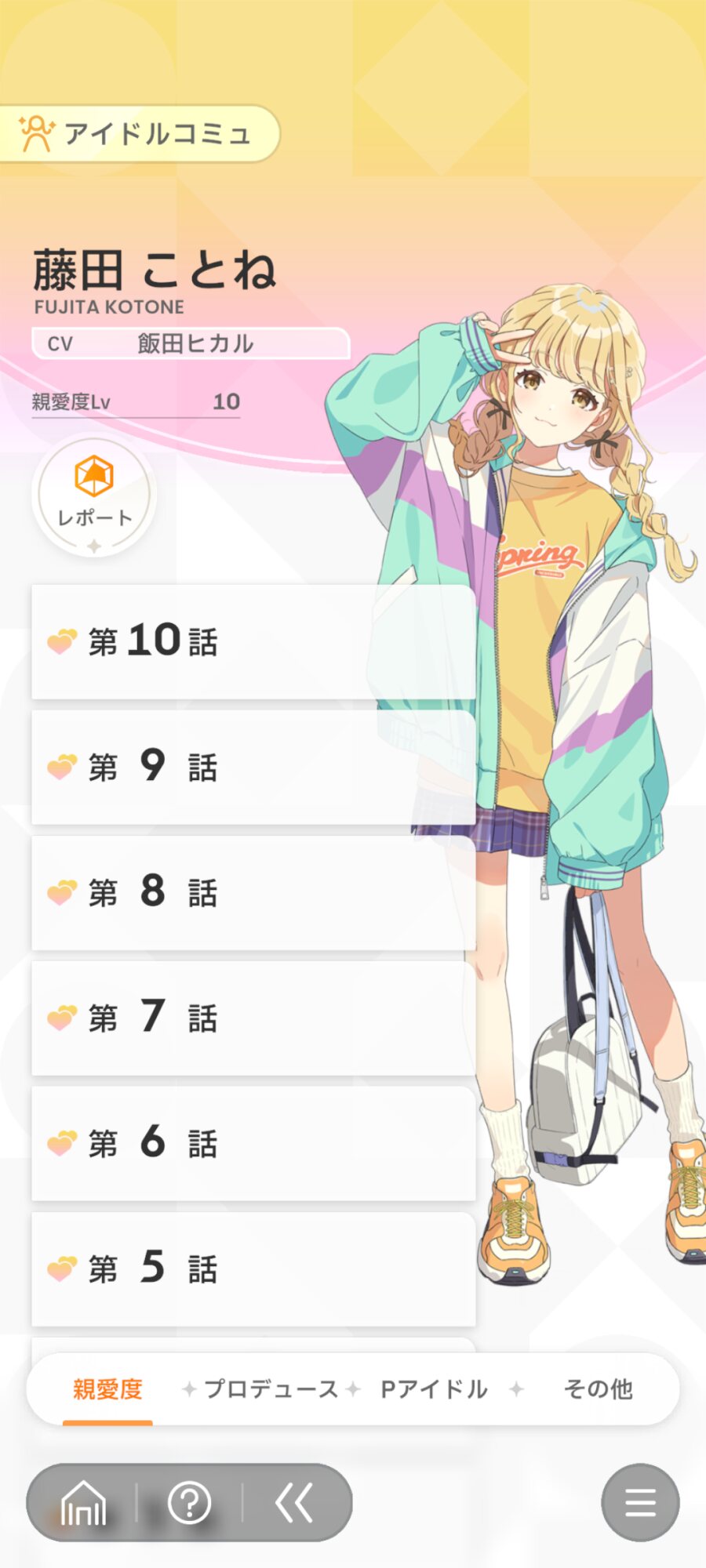Switch to the 親愛度 tab
Screen dimensions: 706x1568
point(107,1389)
